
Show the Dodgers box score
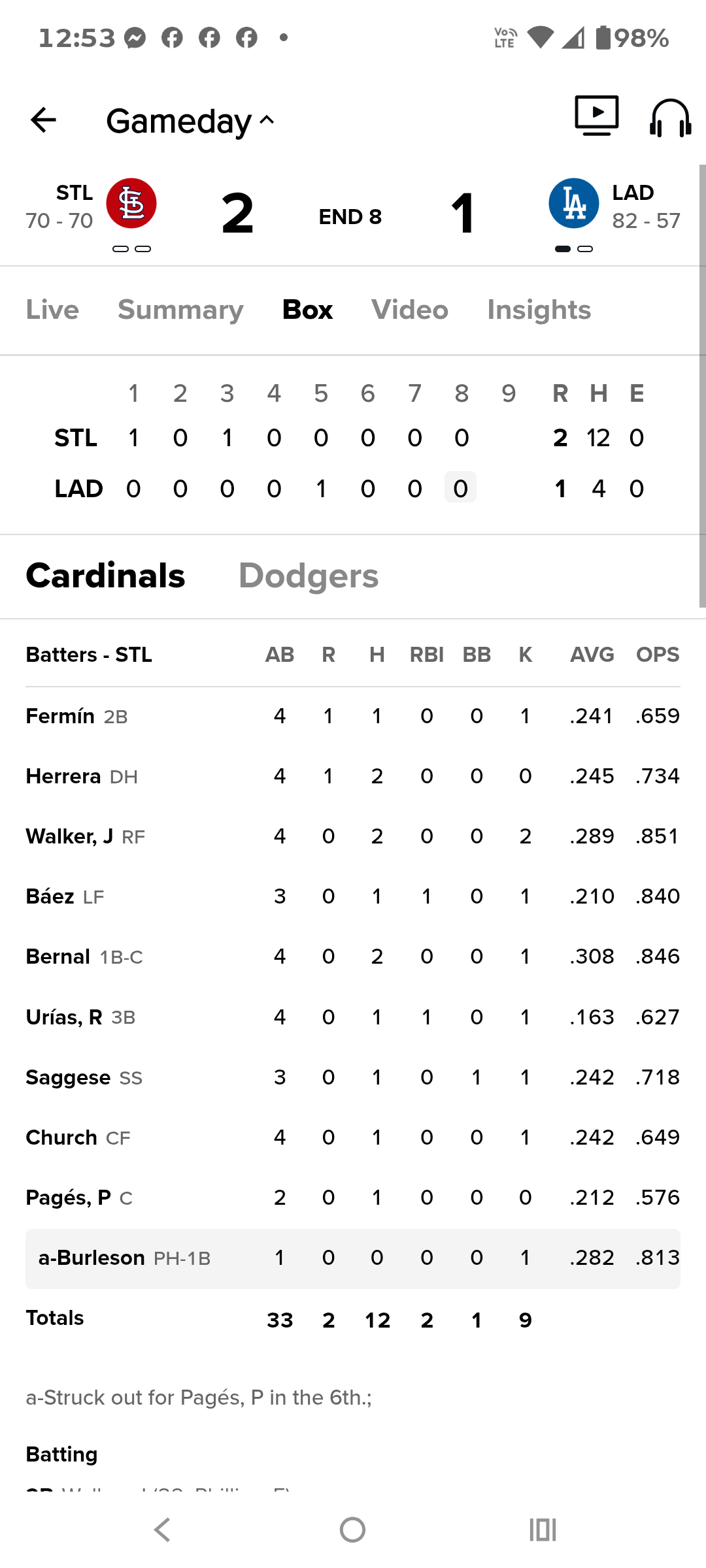pos(309,576)
